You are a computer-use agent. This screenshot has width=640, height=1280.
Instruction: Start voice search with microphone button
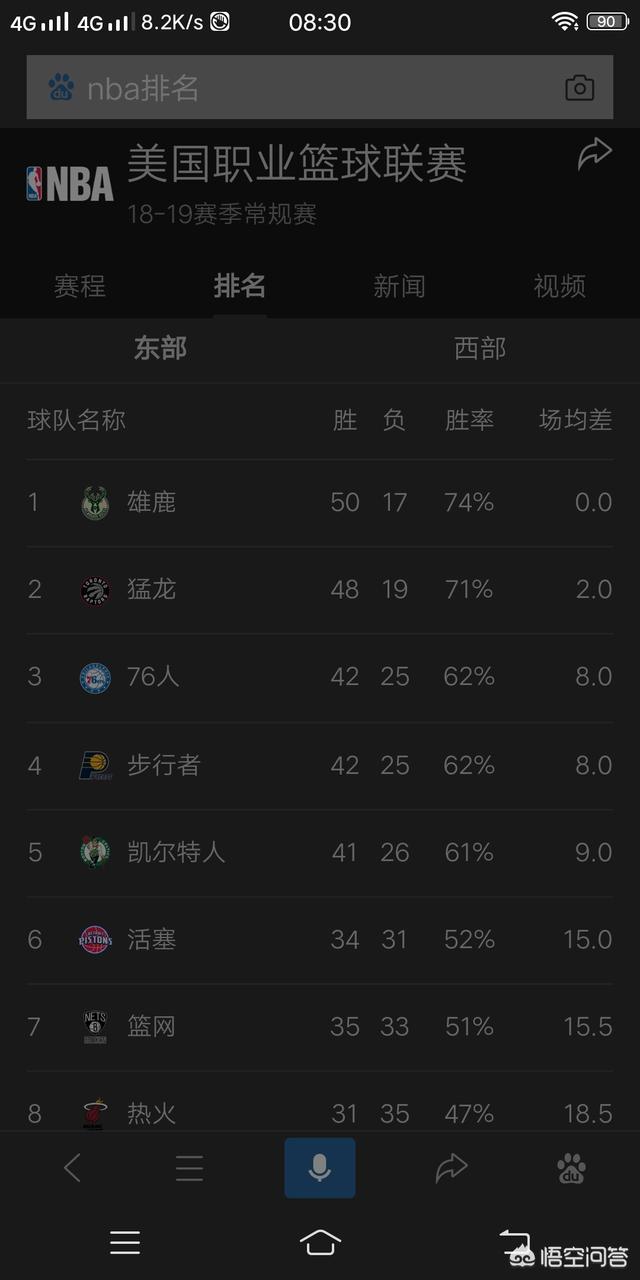[x=320, y=1167]
